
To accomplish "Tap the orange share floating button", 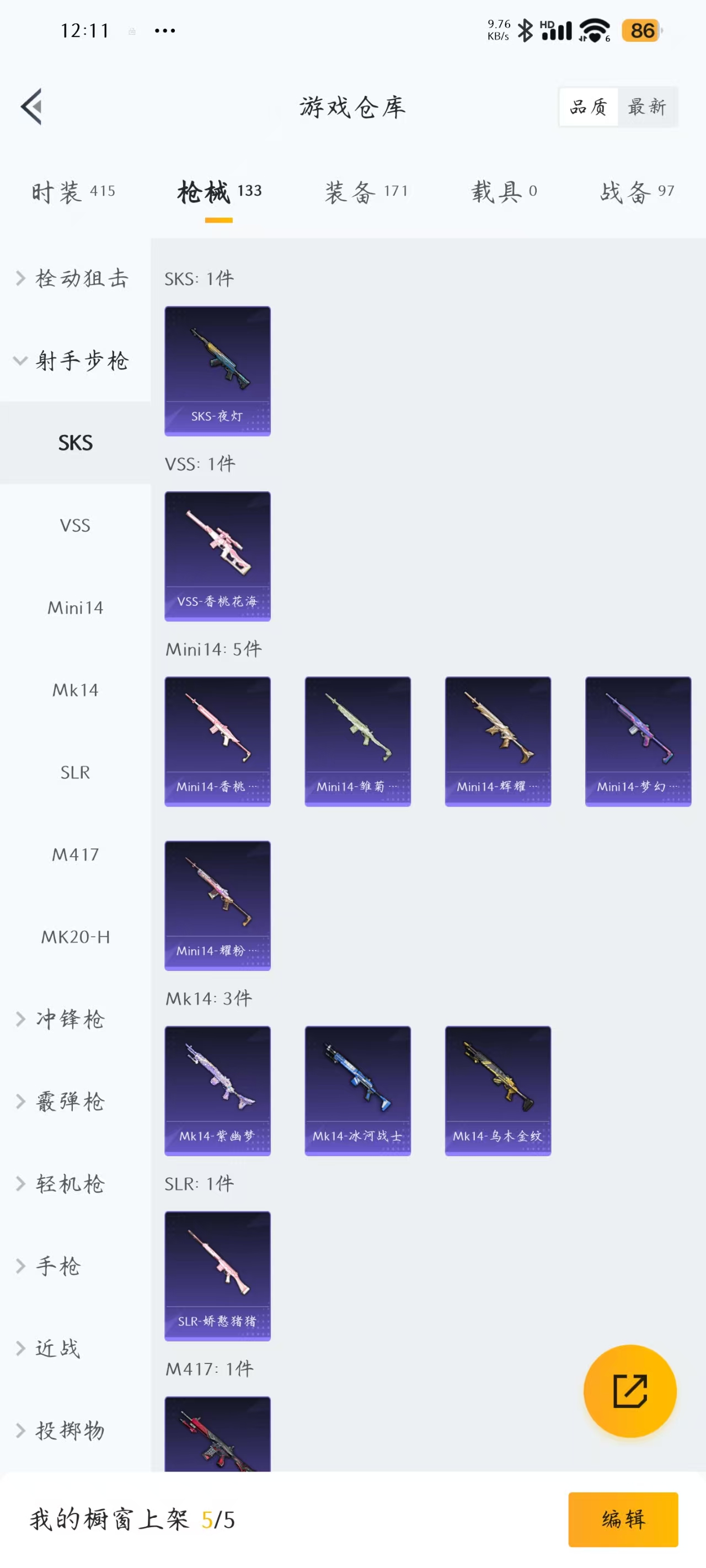I will [629, 1391].
